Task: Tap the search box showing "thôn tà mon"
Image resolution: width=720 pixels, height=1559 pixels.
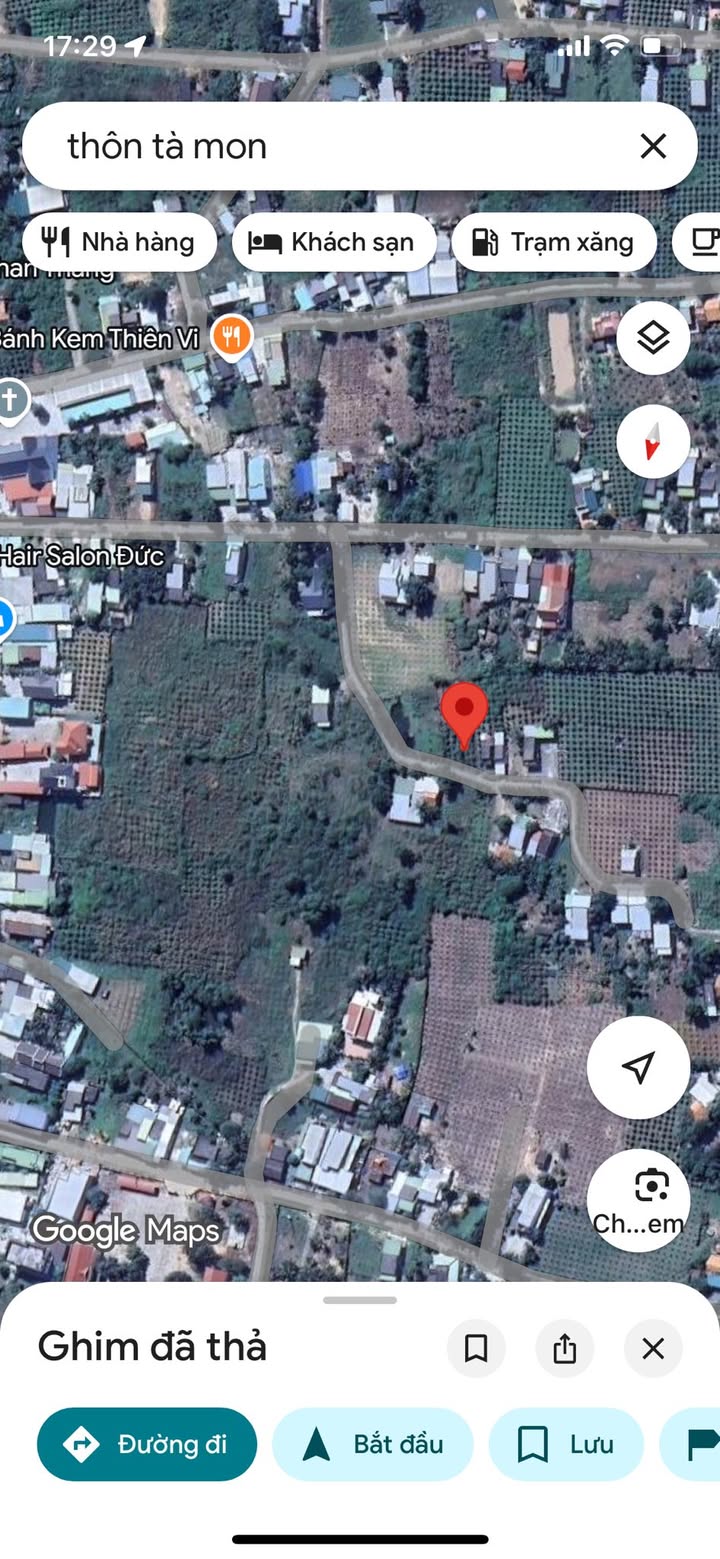Action: (x=330, y=147)
